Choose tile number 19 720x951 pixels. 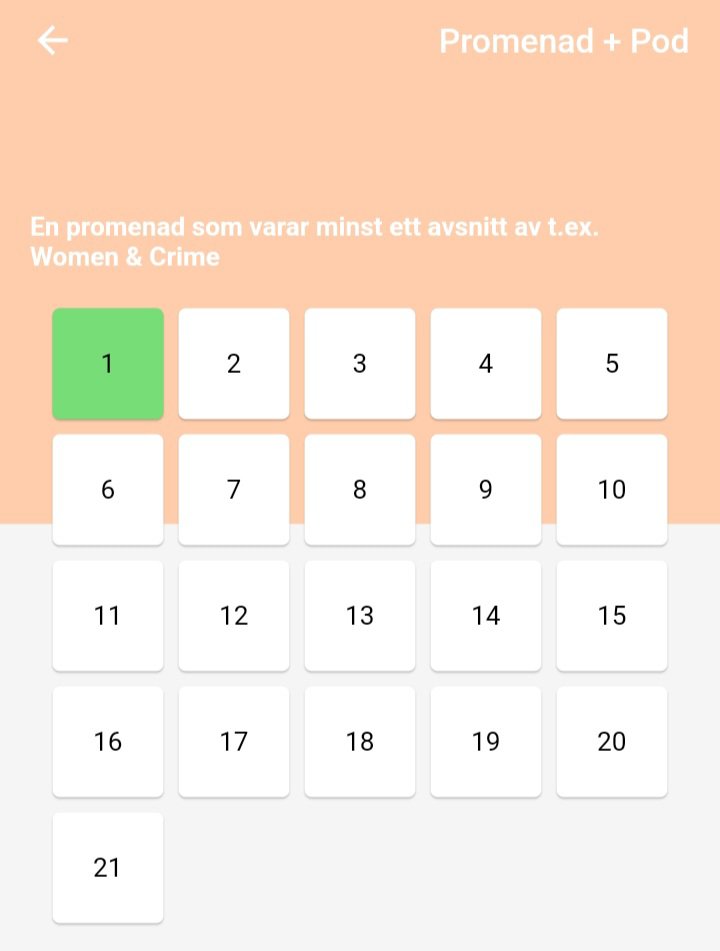tap(486, 742)
